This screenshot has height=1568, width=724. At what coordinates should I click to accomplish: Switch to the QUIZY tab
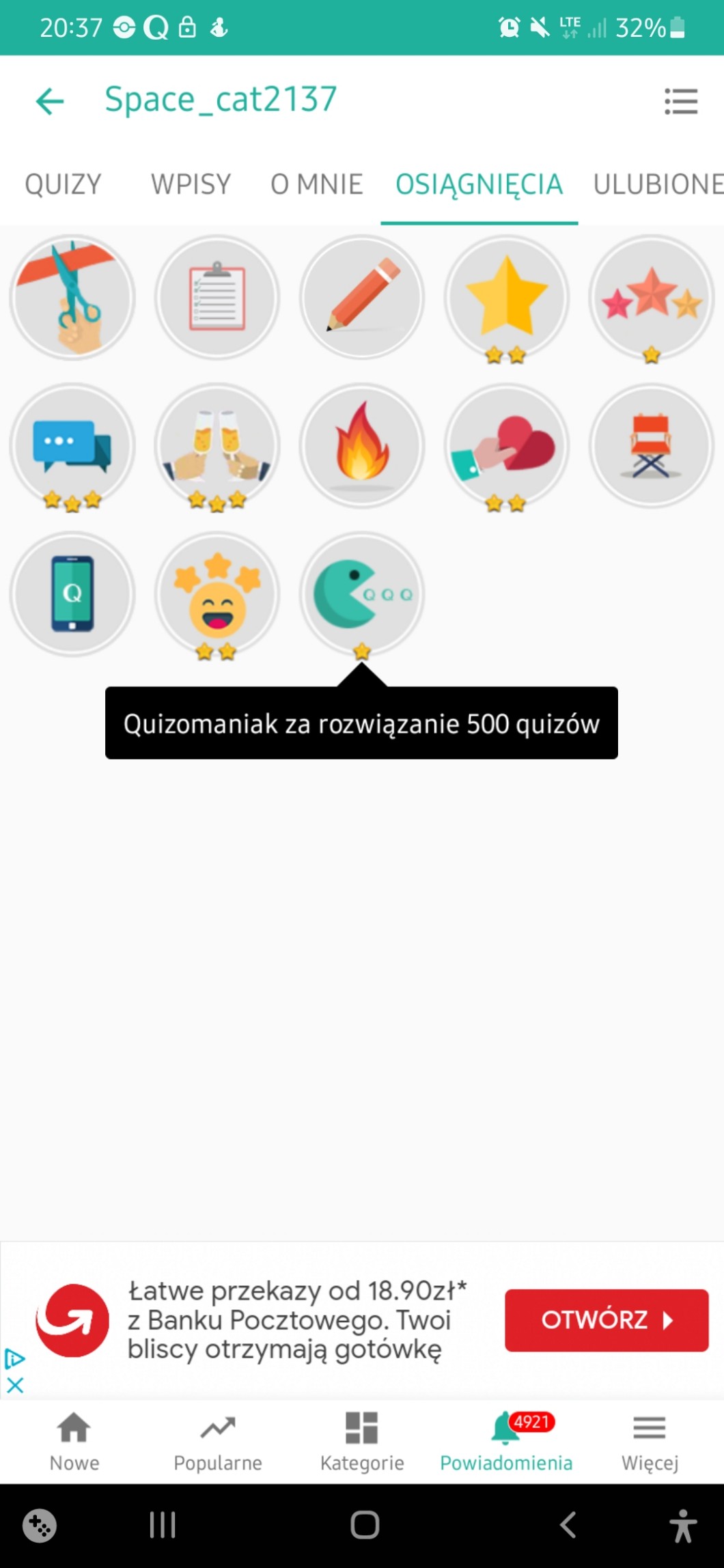63,184
